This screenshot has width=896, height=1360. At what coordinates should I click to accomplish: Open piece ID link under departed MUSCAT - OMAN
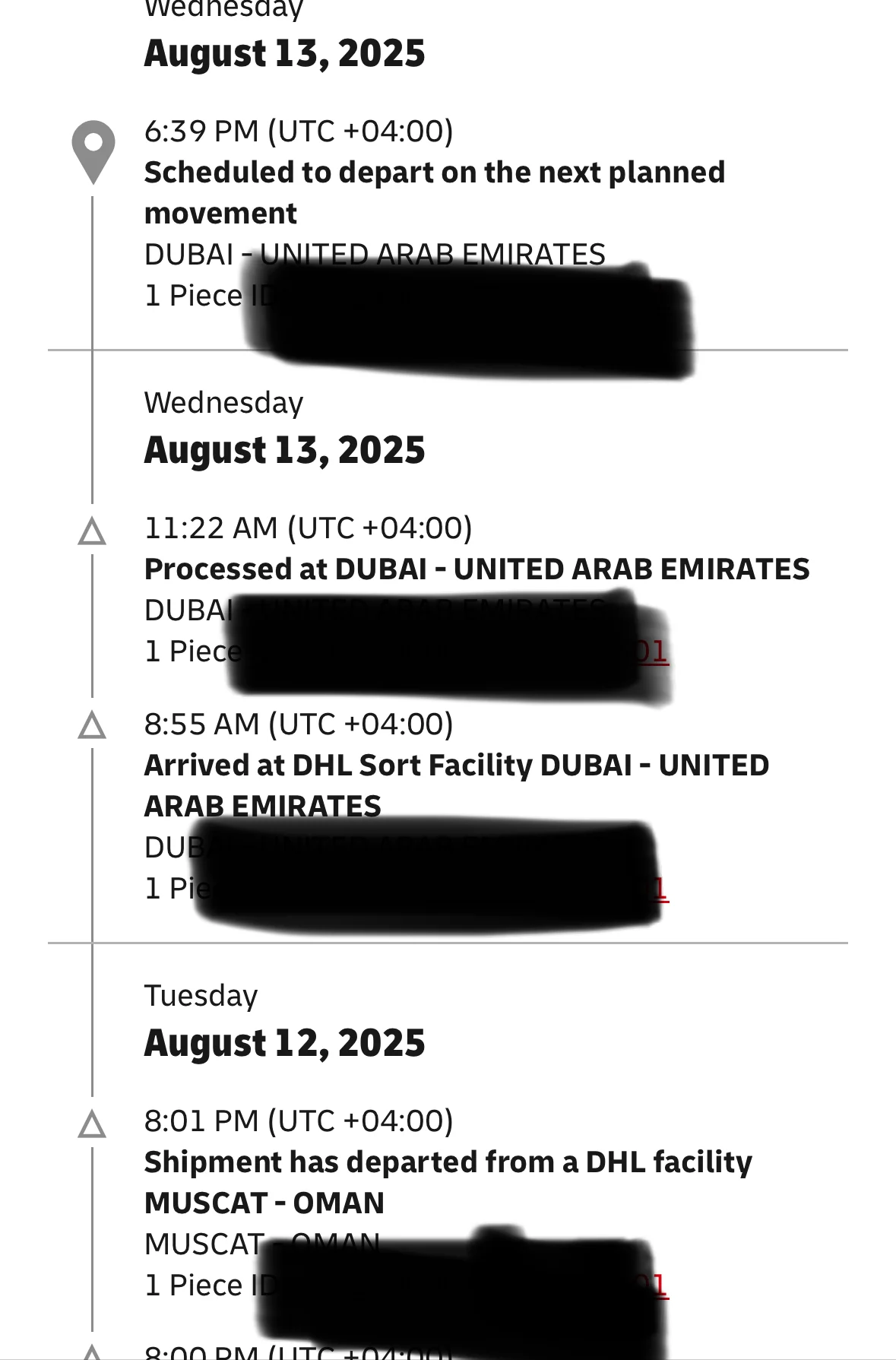[x=659, y=1286]
